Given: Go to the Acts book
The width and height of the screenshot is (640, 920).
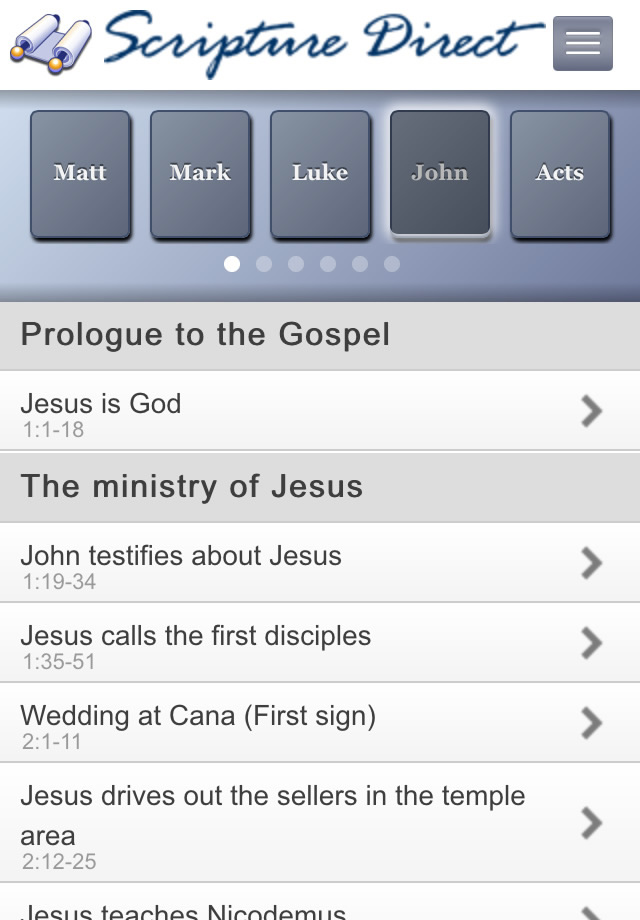Looking at the screenshot, I should click(x=560, y=174).
